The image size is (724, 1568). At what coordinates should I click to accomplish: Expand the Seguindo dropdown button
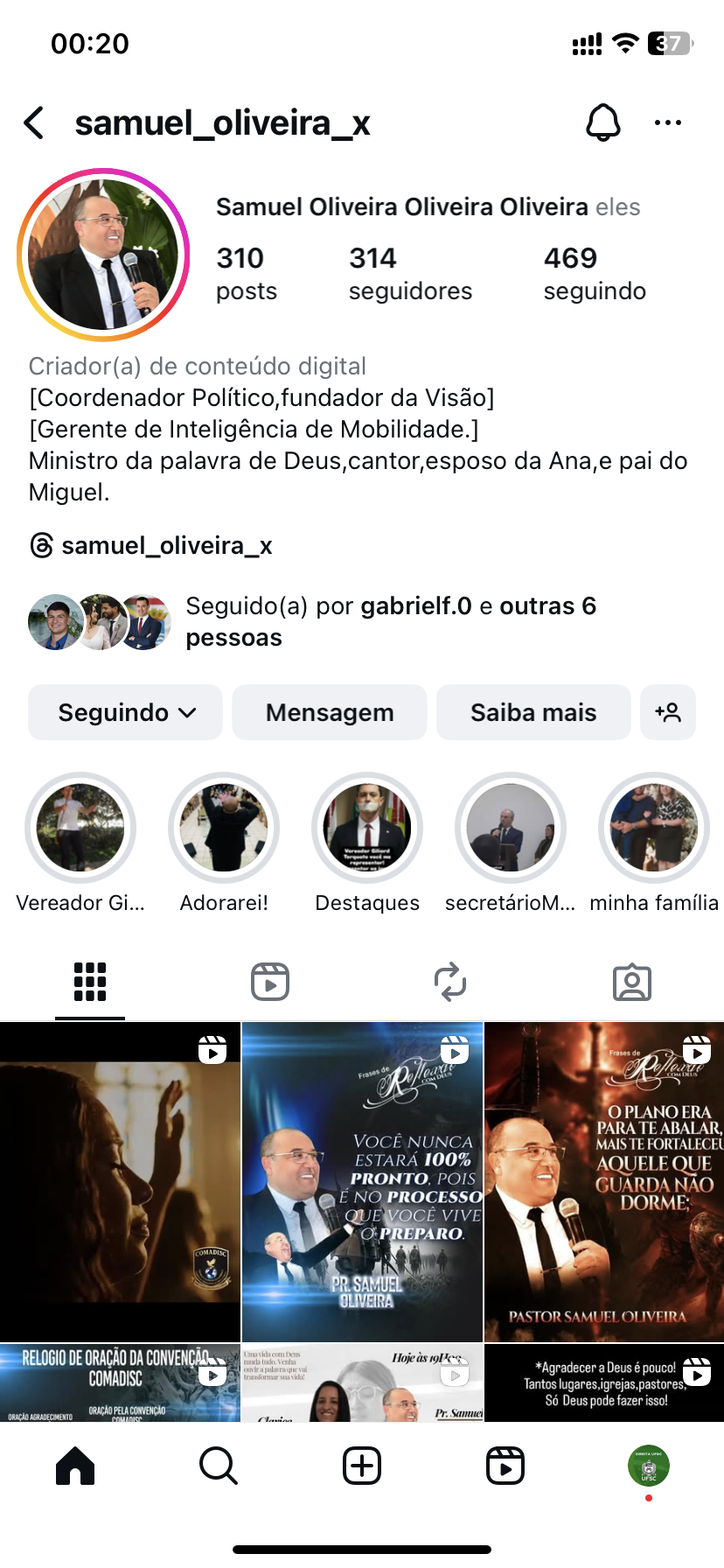(x=126, y=712)
